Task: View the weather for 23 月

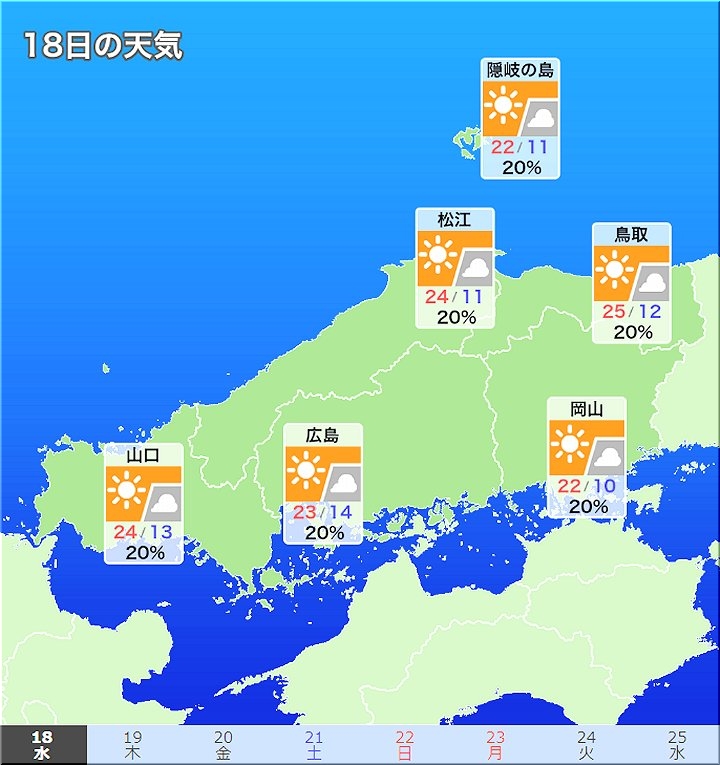Action: [x=496, y=745]
